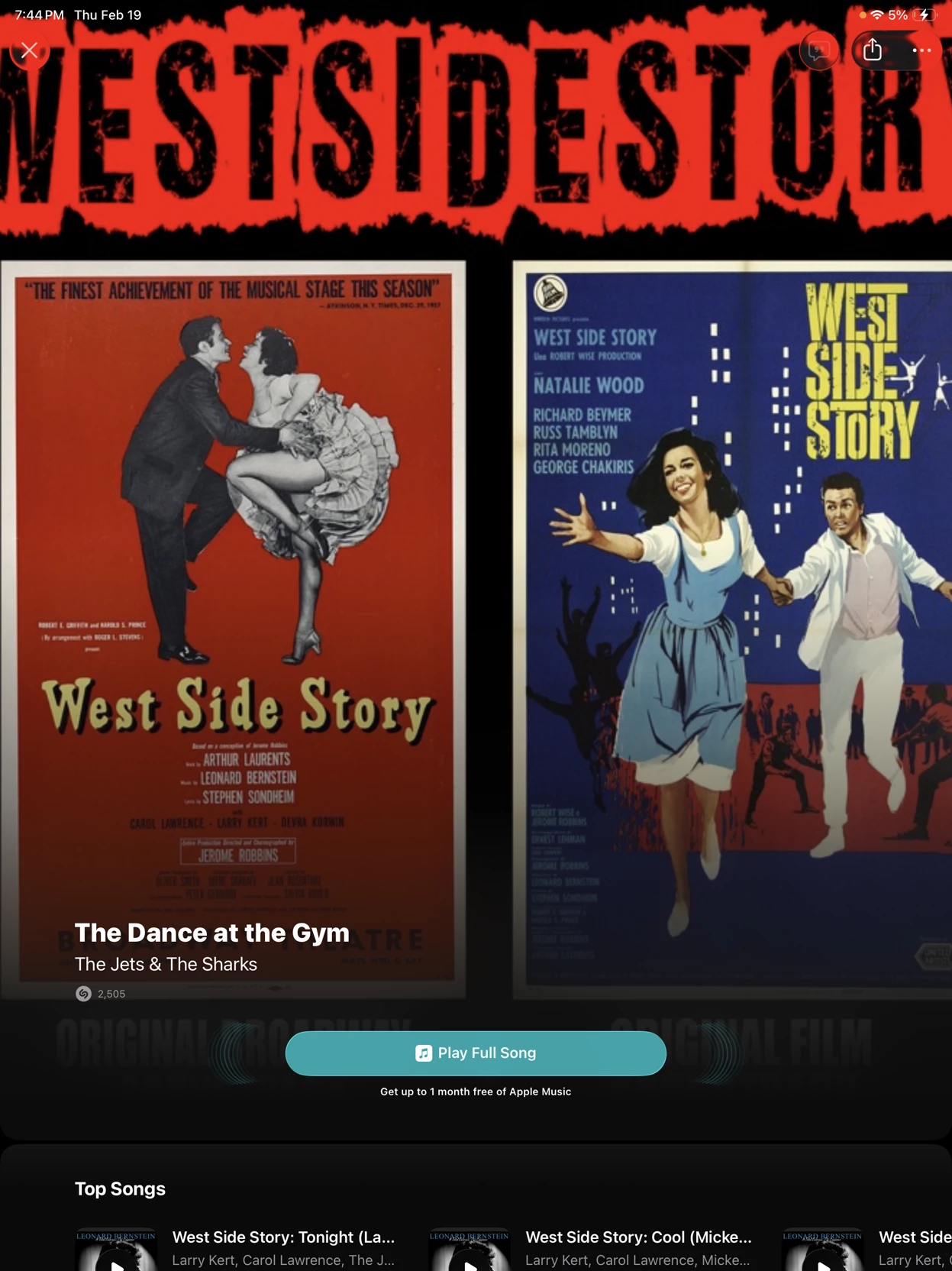This screenshot has height=1271, width=952.
Task: Share The Dance at the Gym
Action: (873, 50)
